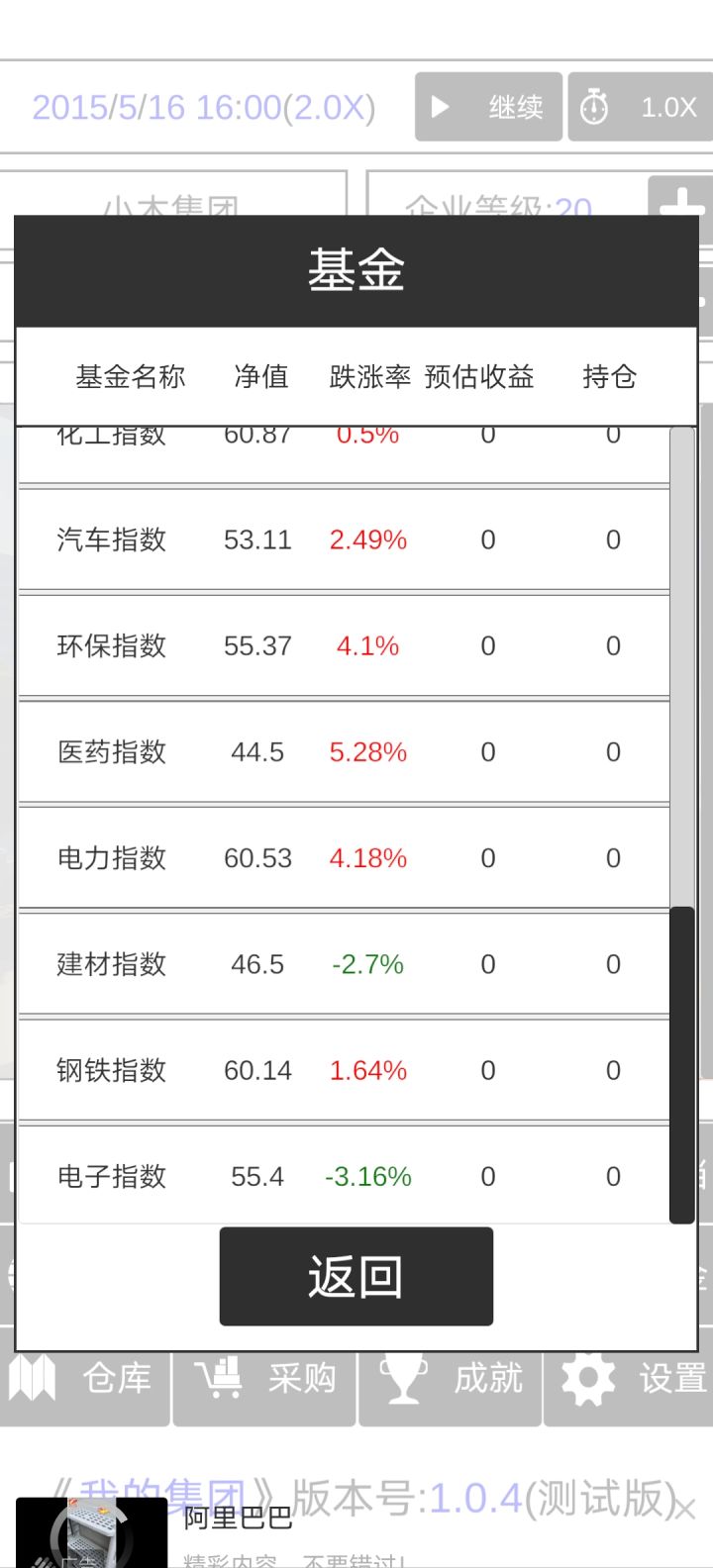Select the 钢铁指数 fund row
The width and height of the screenshot is (713, 1568).
tap(344, 1070)
